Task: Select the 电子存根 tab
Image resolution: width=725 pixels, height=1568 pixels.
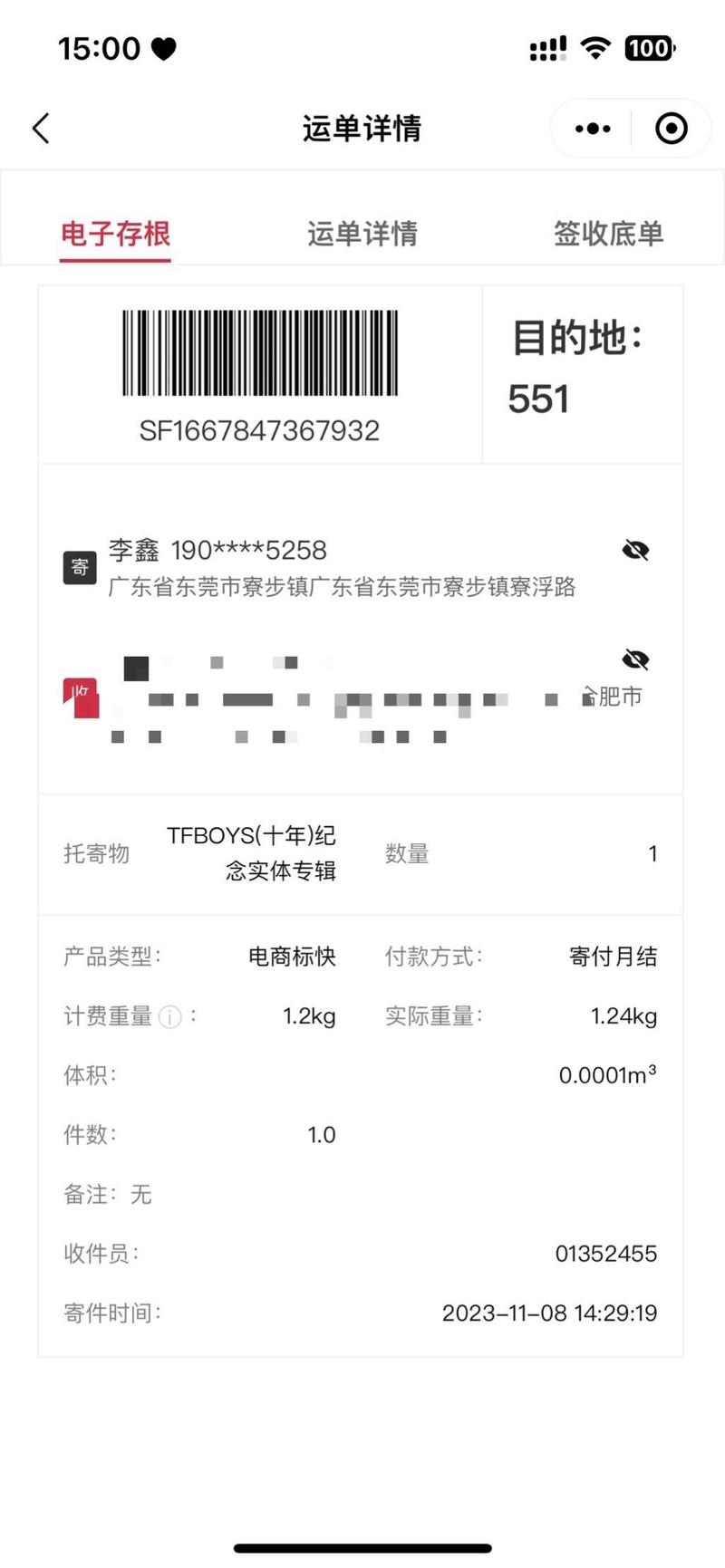Action: [115, 234]
